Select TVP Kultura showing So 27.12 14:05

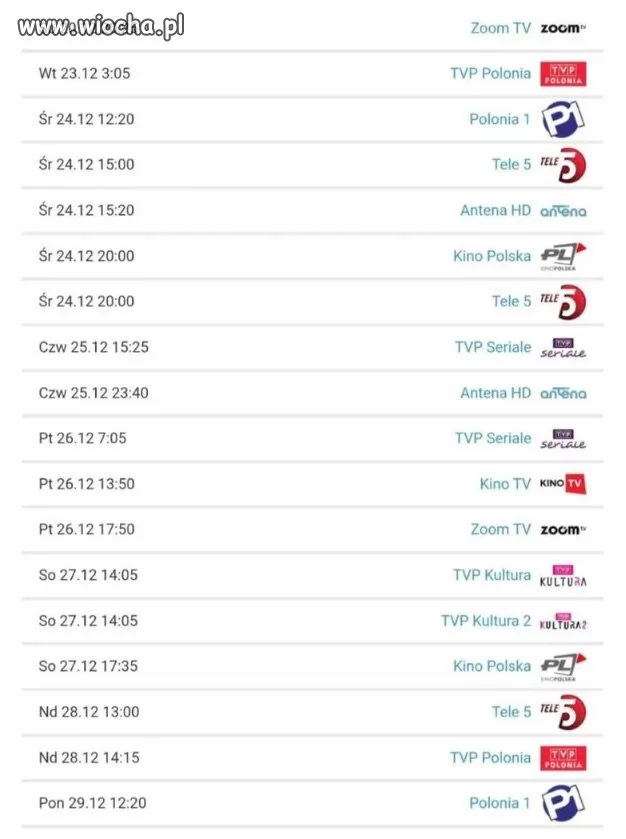pos(491,575)
